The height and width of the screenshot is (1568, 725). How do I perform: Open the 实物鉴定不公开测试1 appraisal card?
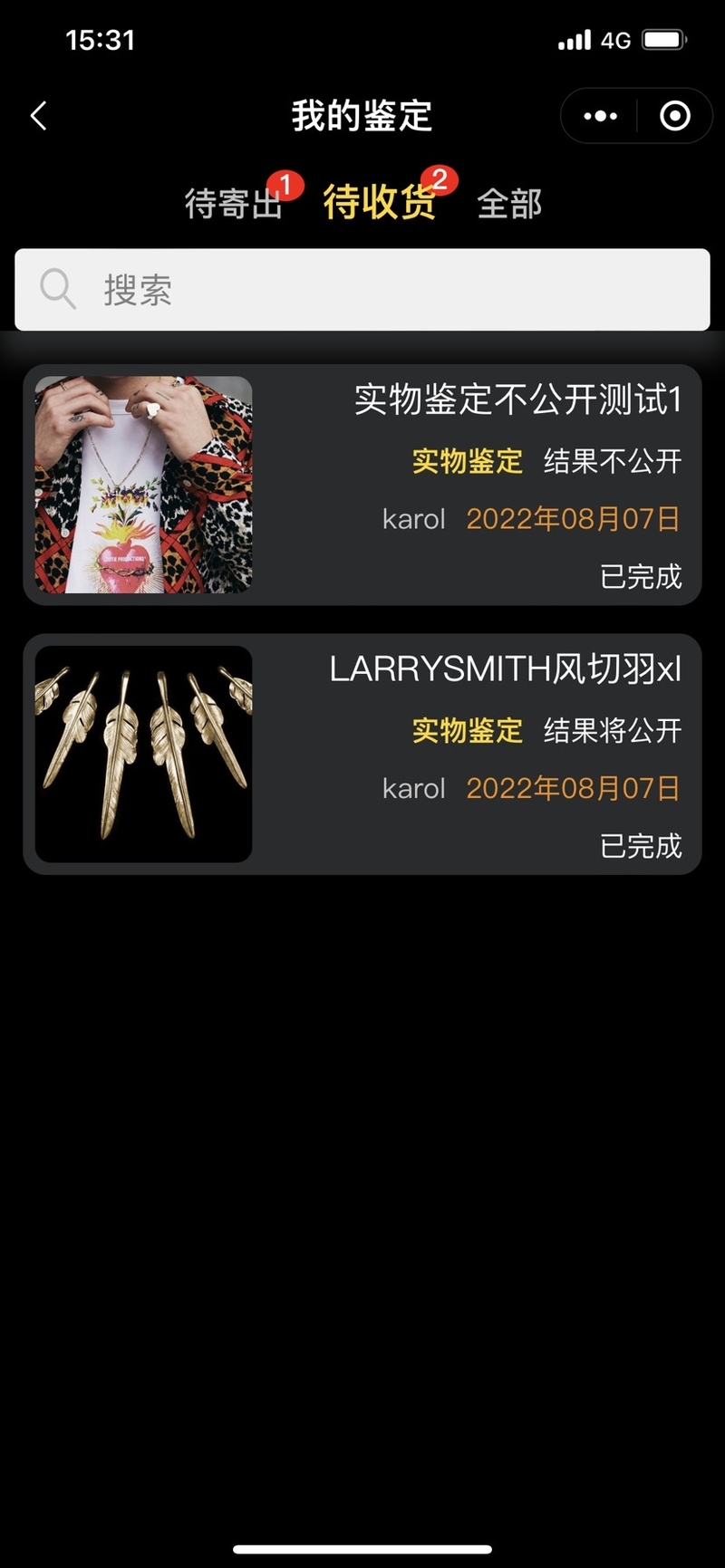coord(362,485)
